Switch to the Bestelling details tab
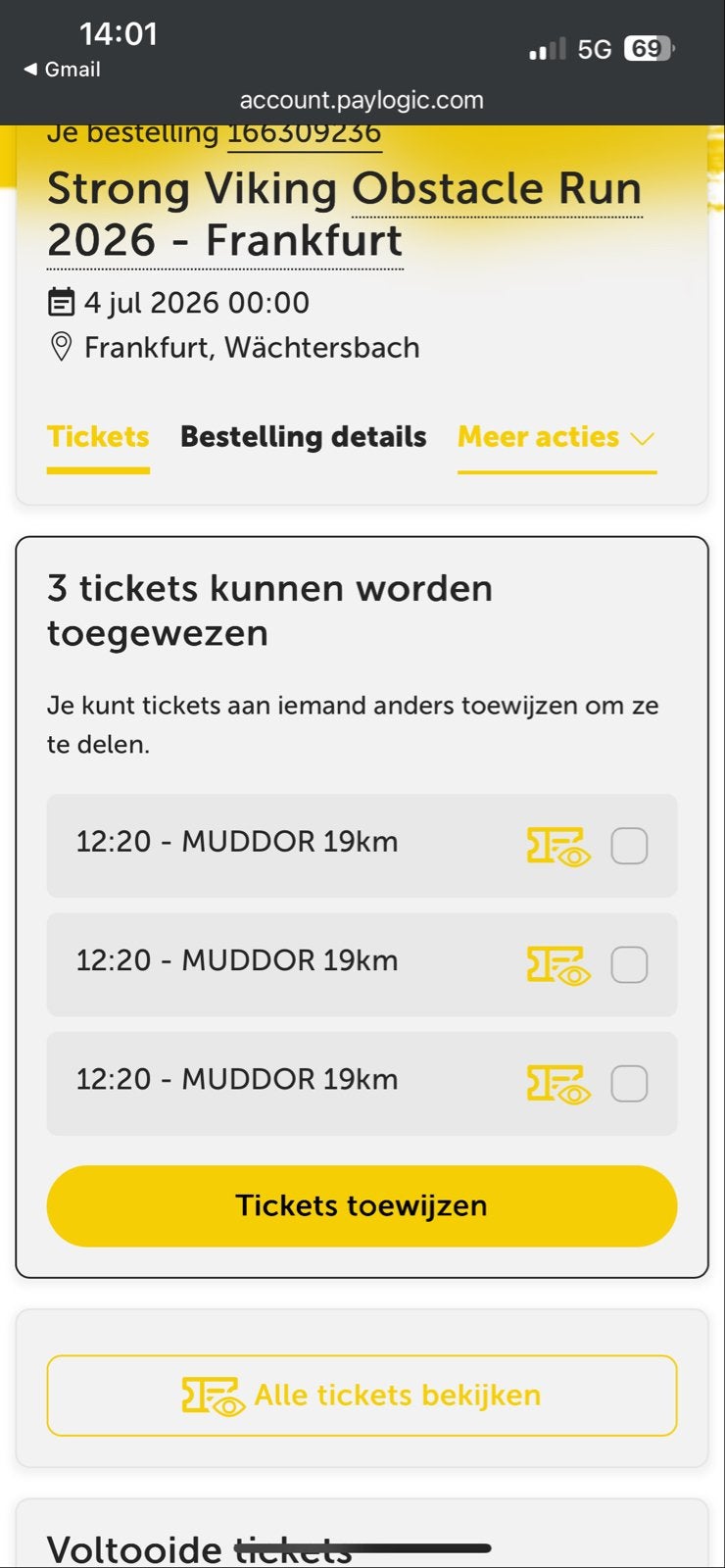Viewport: 725px width, 1568px height. point(303,437)
